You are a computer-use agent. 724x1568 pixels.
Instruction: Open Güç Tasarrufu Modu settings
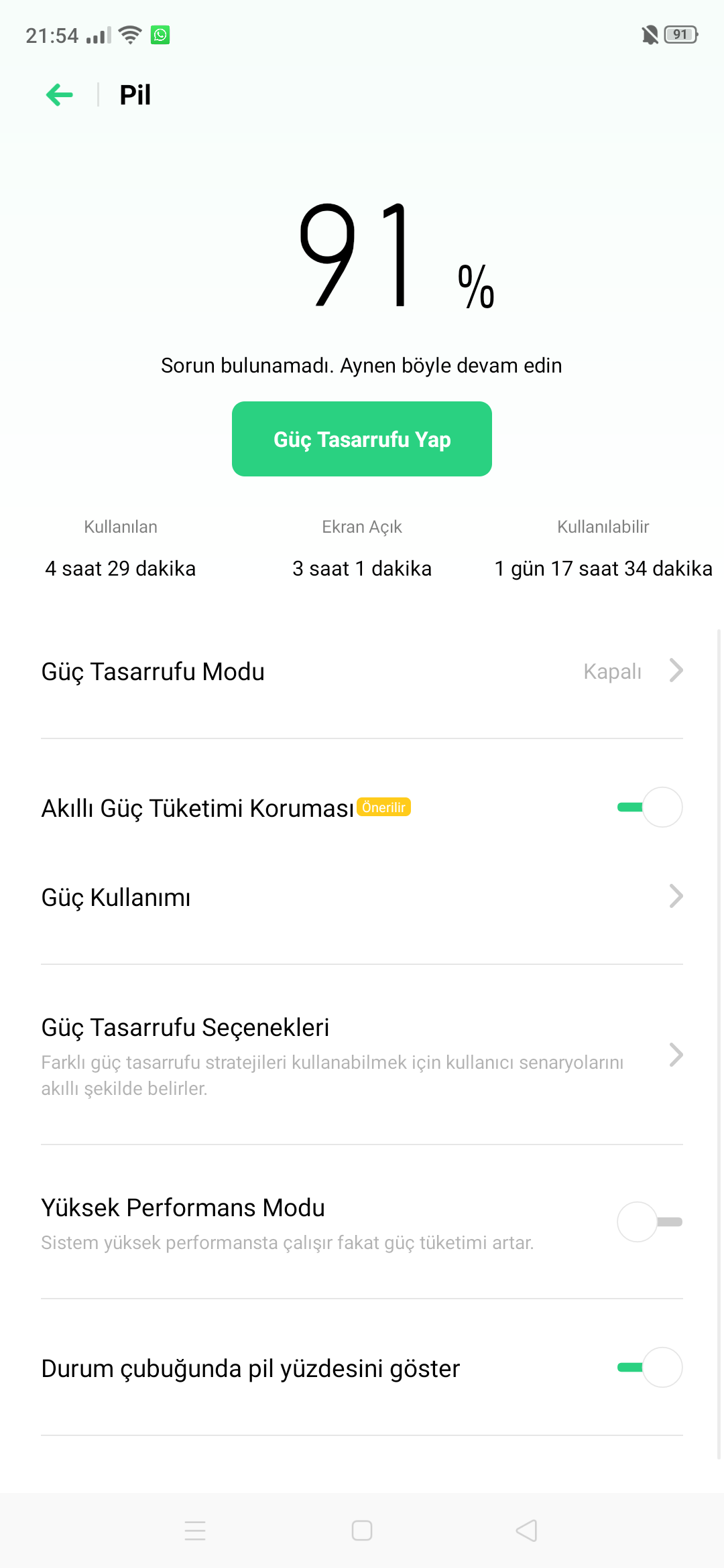click(362, 671)
